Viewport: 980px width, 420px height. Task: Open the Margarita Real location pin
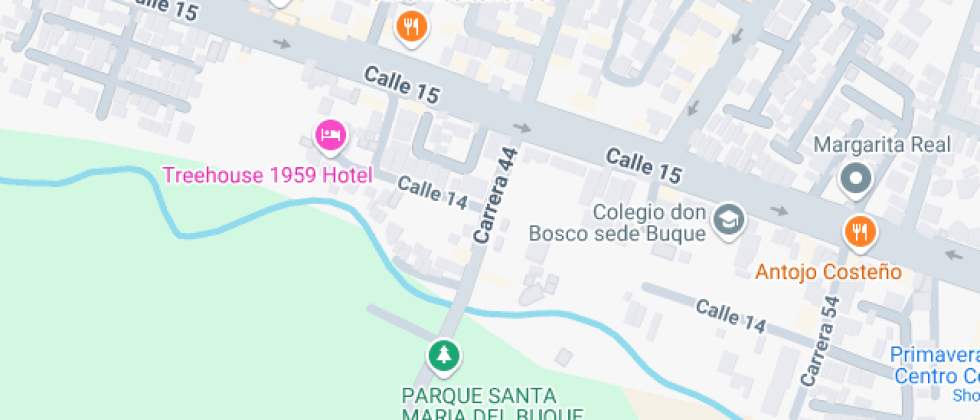857,181
